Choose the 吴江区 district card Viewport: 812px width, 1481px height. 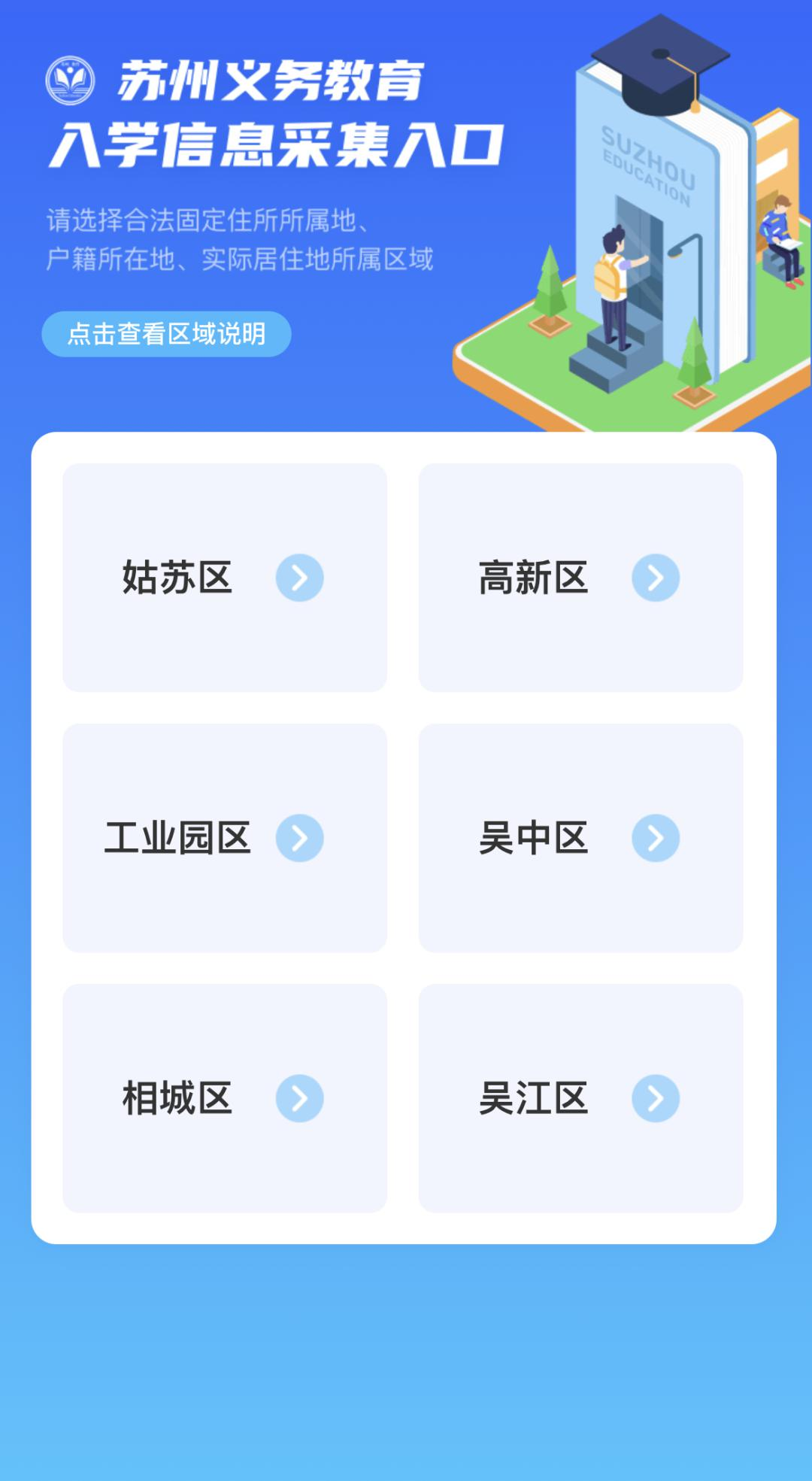pos(580,1098)
